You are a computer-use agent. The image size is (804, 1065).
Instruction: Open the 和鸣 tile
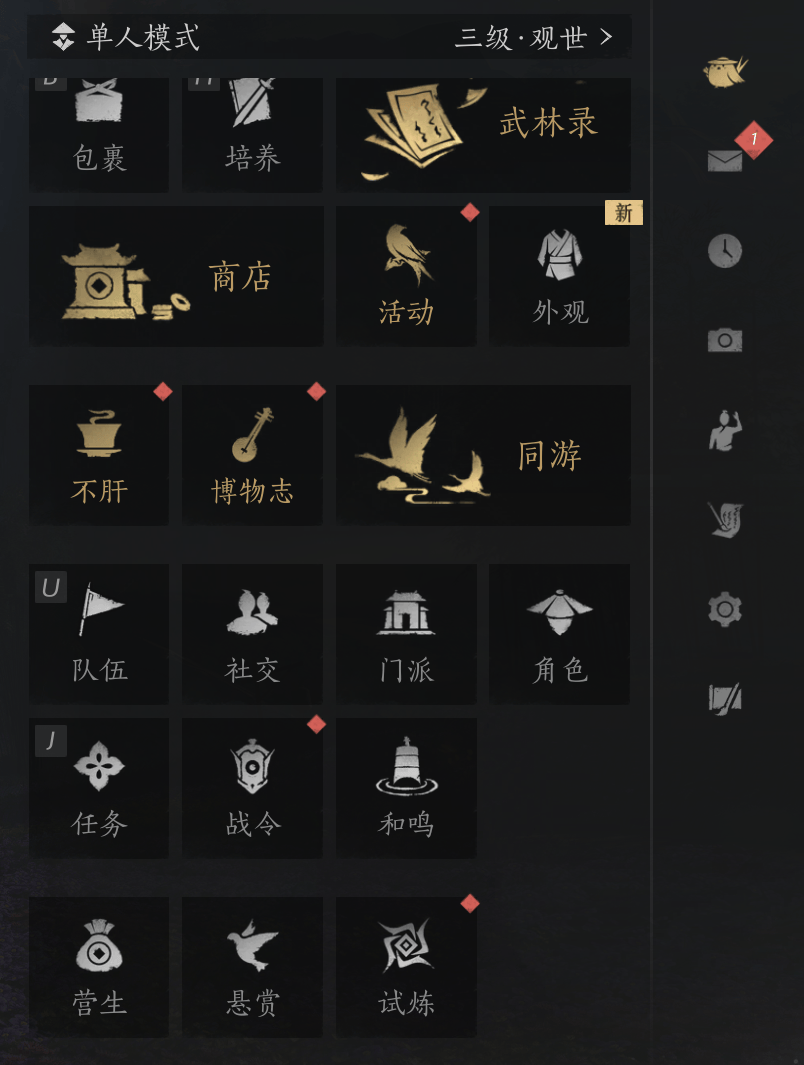point(406,788)
